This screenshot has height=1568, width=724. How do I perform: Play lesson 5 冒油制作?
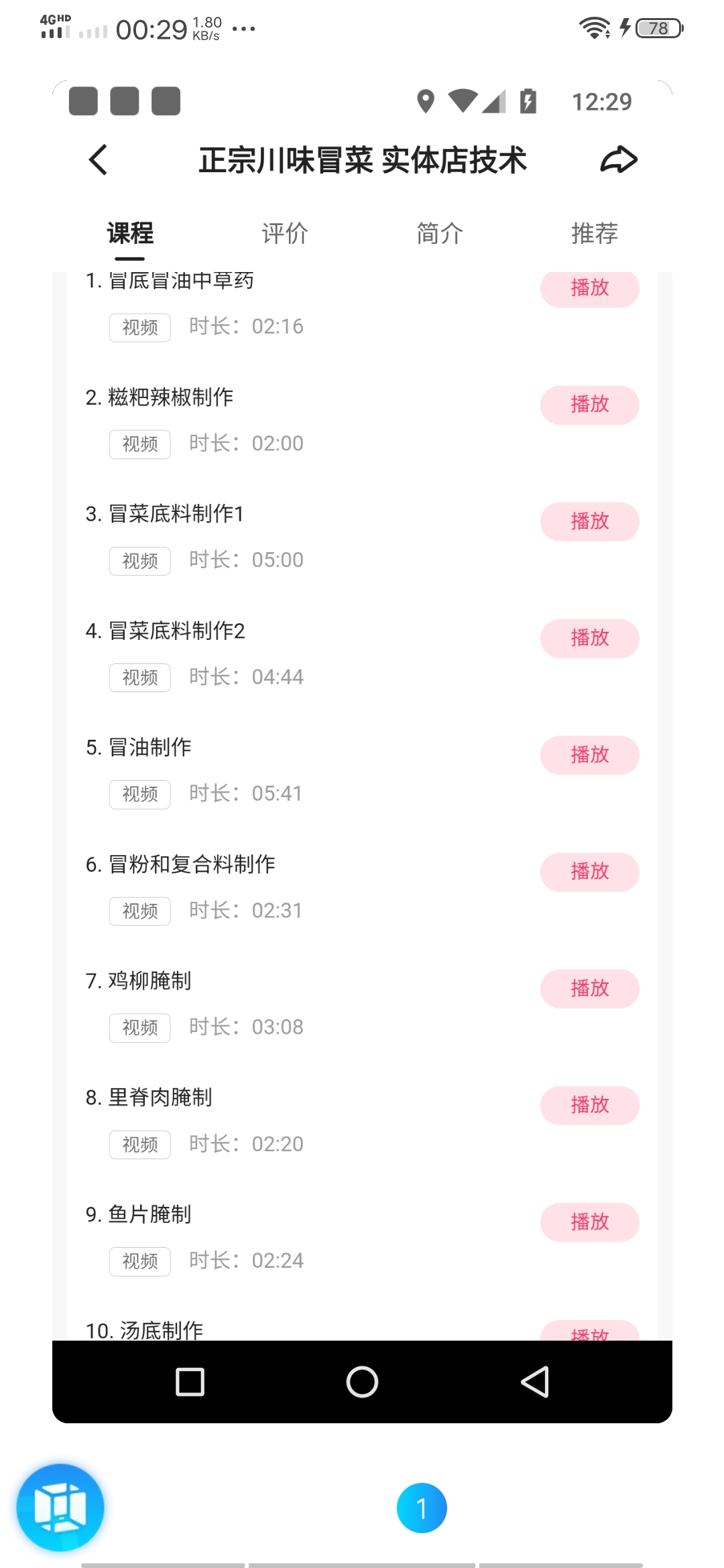click(x=589, y=755)
